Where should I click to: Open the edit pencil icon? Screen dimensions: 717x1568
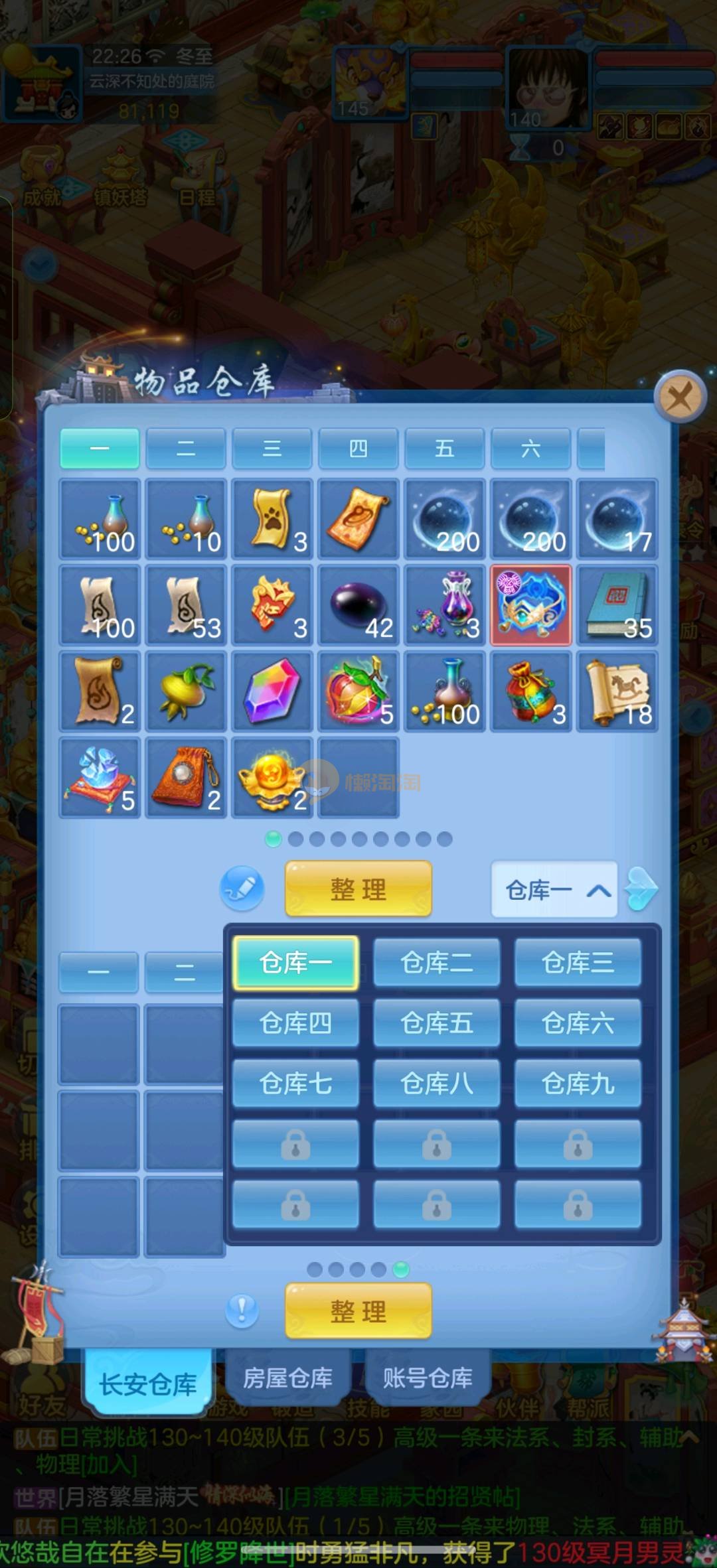(242, 888)
